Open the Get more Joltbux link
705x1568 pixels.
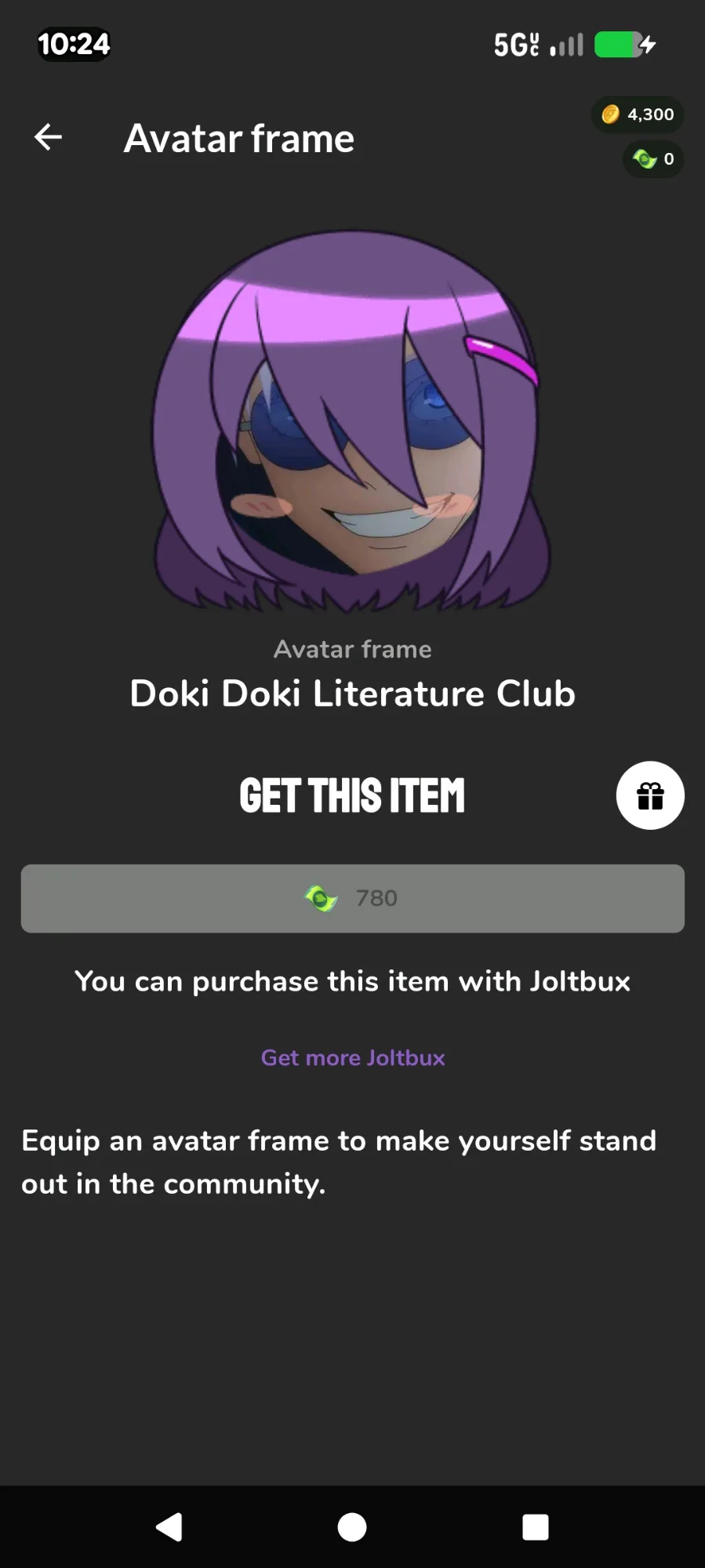353,1057
